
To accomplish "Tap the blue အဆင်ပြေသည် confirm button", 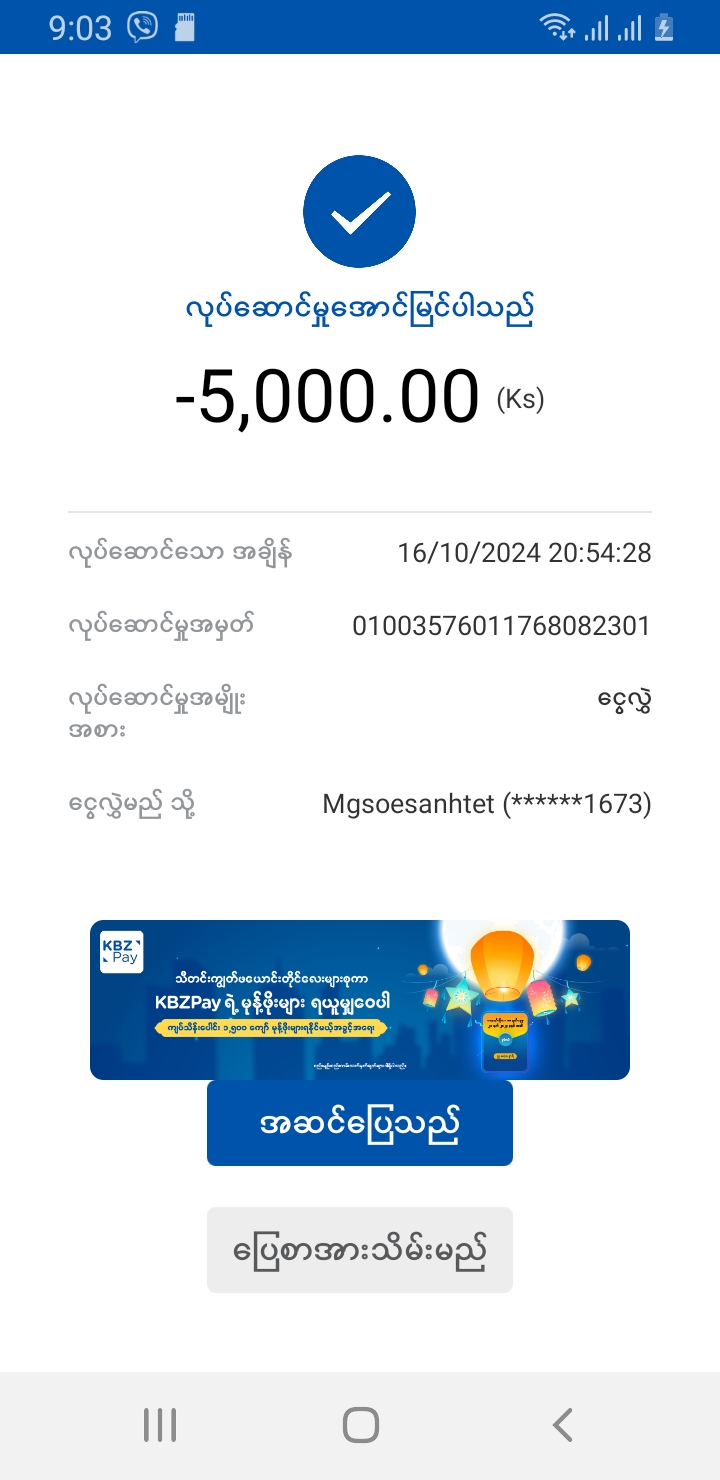I will click(x=360, y=1123).
